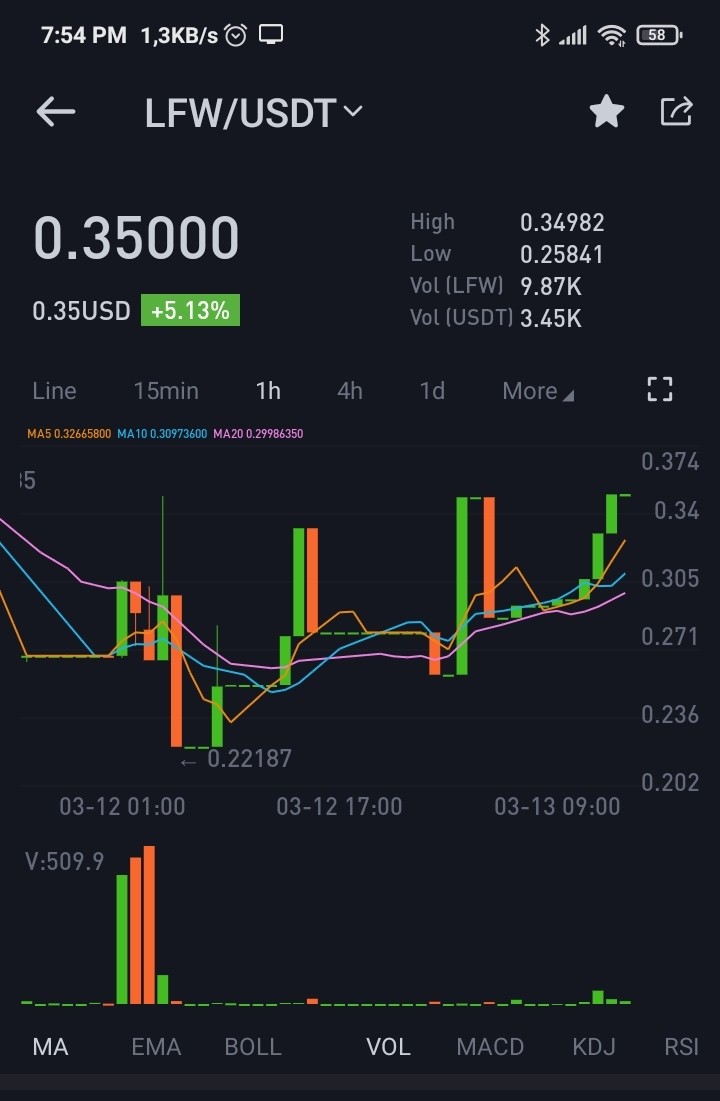The width and height of the screenshot is (720, 1101).
Task: Switch sub-chart to KDJ
Action: coord(594,1047)
